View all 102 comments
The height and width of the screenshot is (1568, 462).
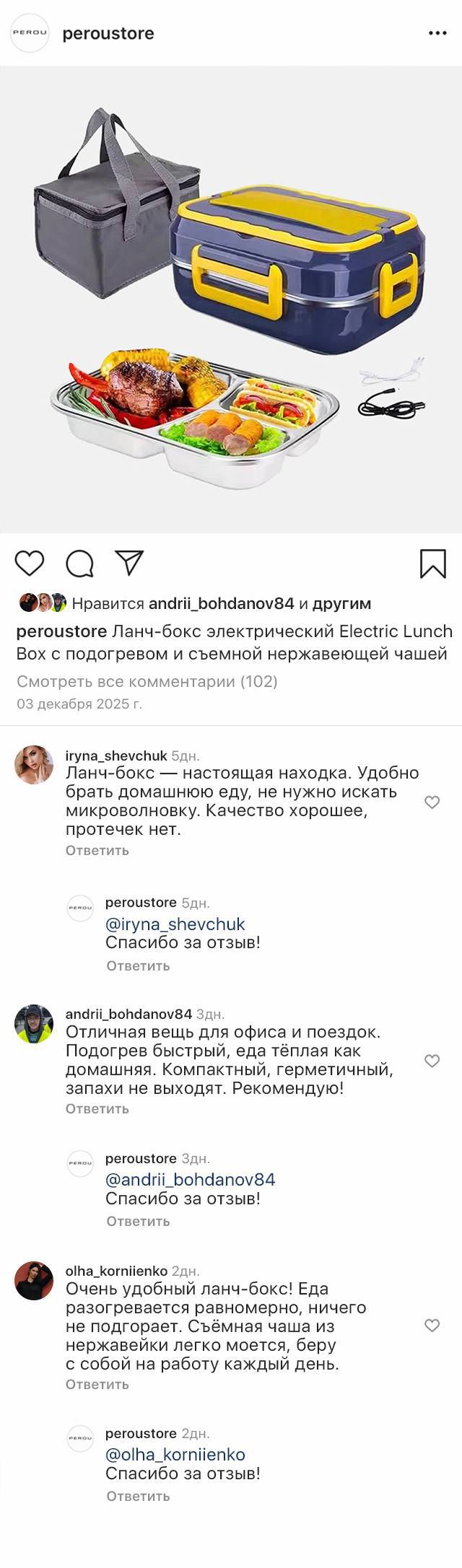(x=147, y=681)
